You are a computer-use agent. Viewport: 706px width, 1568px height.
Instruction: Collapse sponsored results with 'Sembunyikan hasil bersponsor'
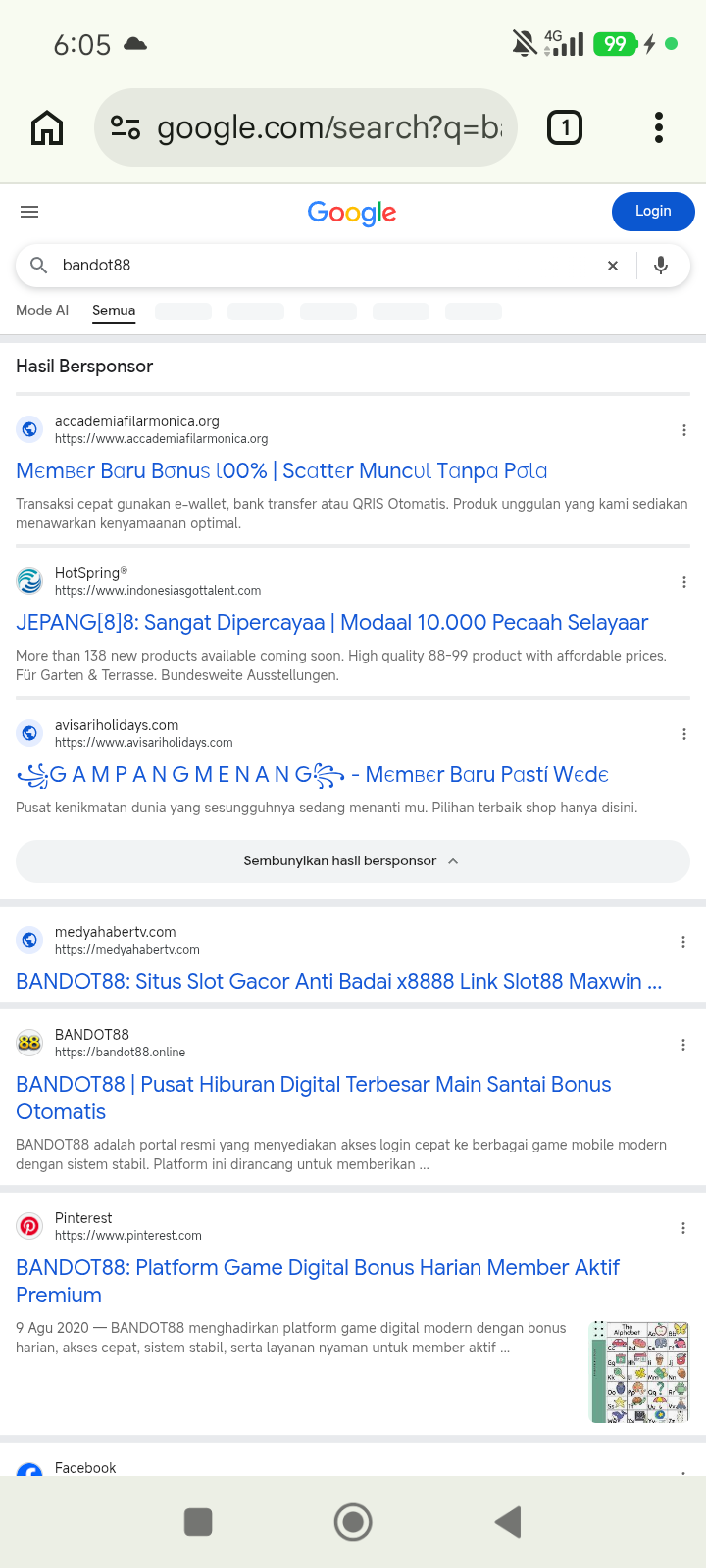tap(353, 861)
